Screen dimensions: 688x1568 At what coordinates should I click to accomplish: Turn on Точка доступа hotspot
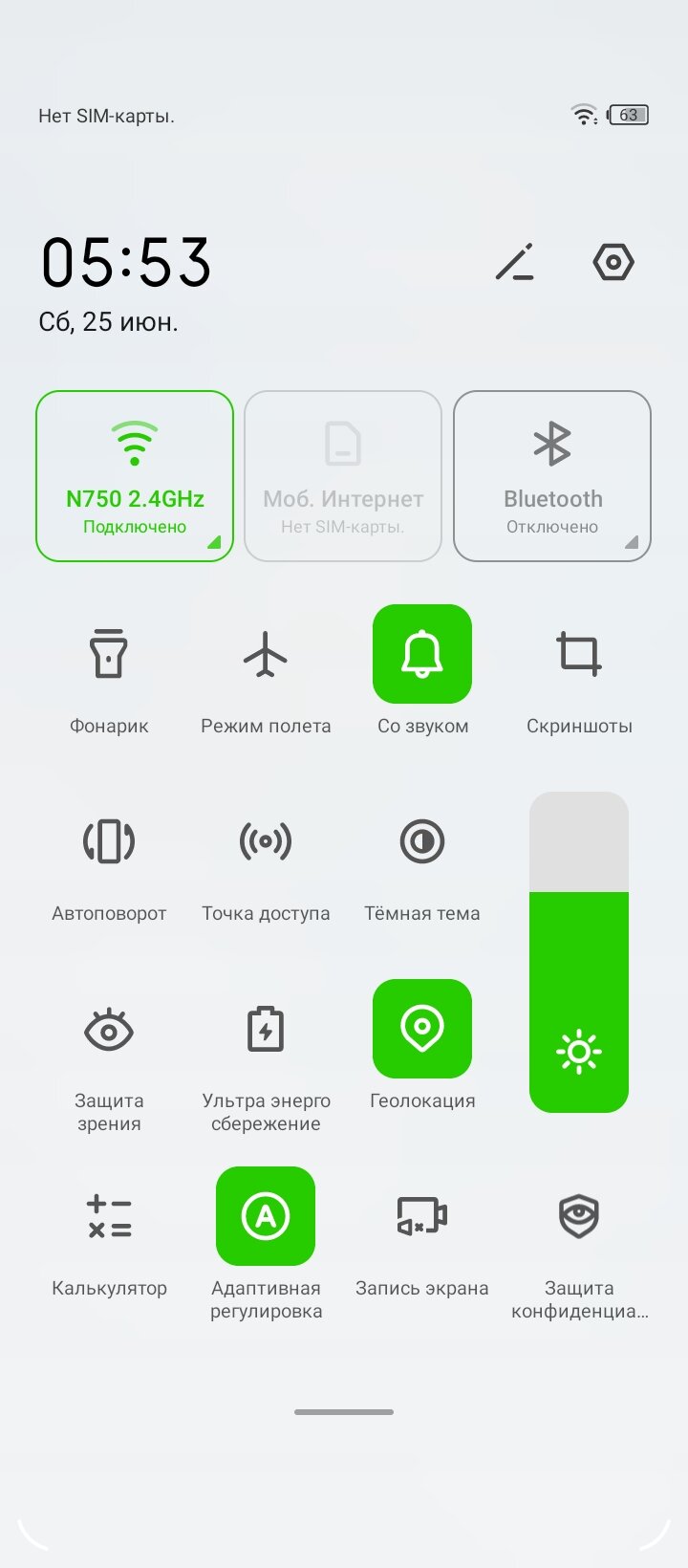click(x=266, y=841)
